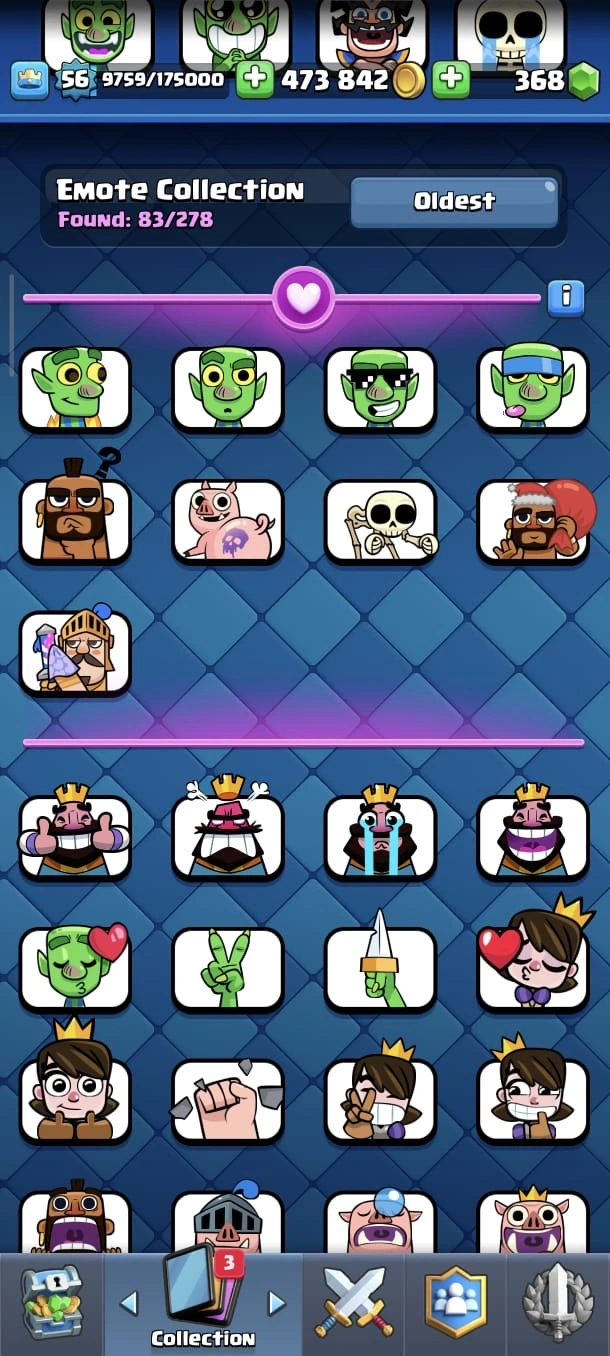Select the king thumbs up emote
The image size is (610, 1356).
point(75,837)
